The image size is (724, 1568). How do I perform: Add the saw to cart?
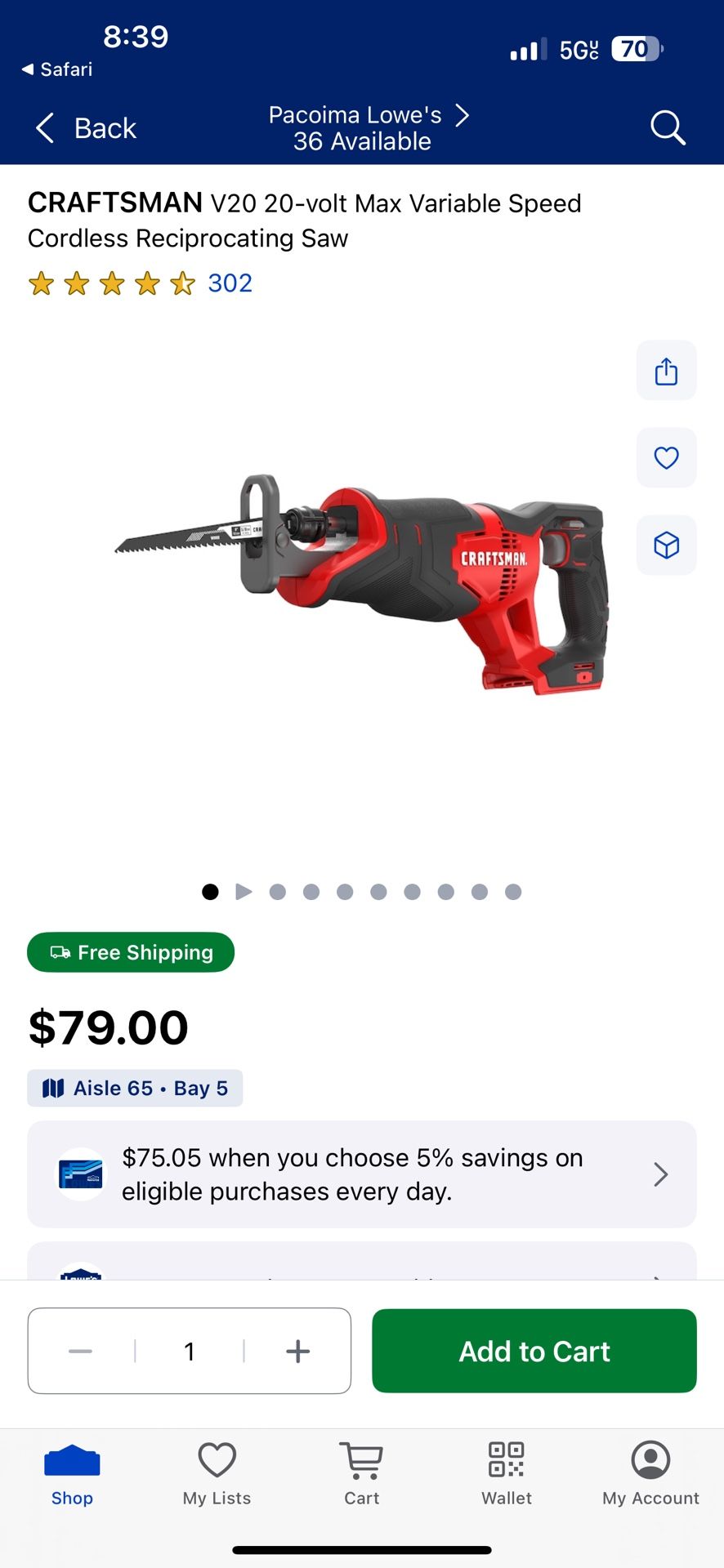534,1351
